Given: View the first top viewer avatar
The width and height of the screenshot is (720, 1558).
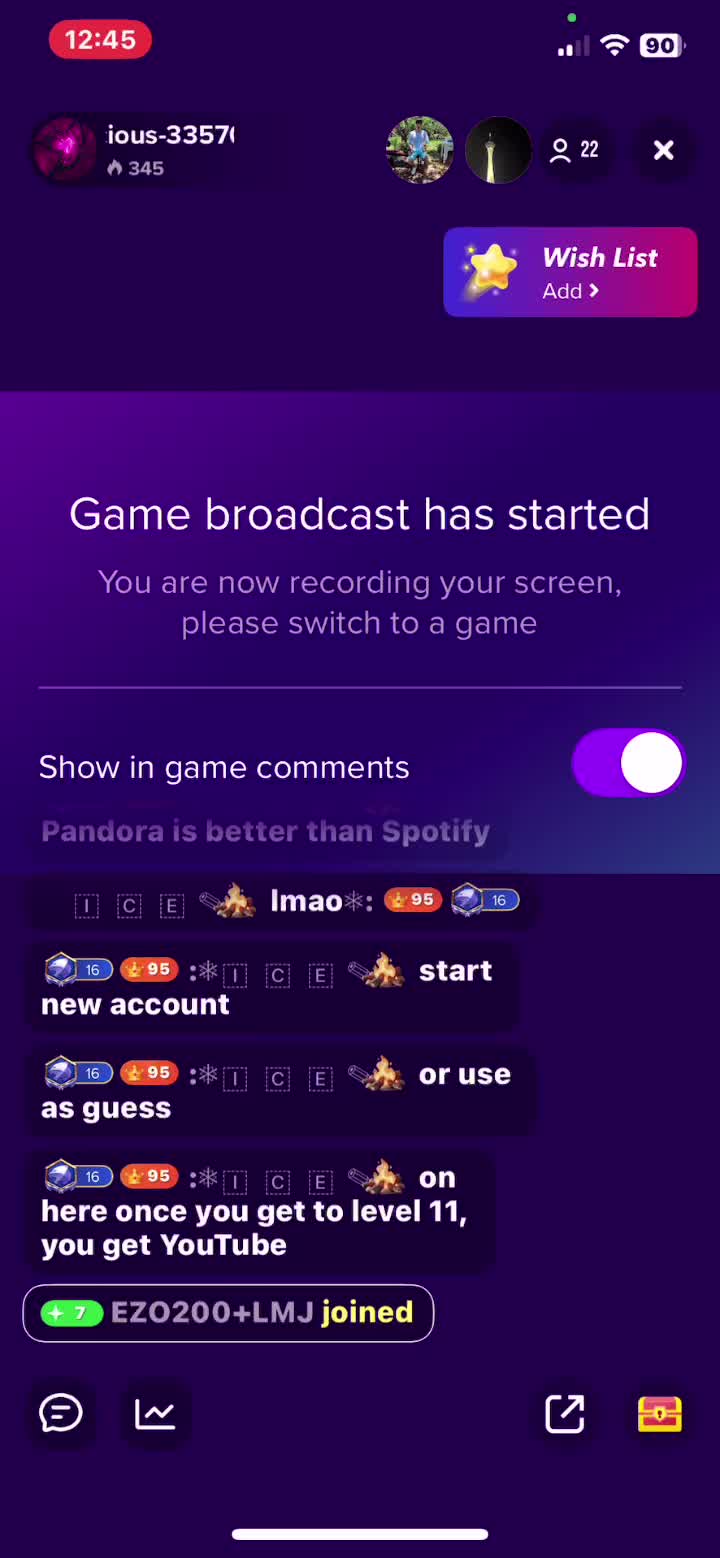Looking at the screenshot, I should point(420,151).
